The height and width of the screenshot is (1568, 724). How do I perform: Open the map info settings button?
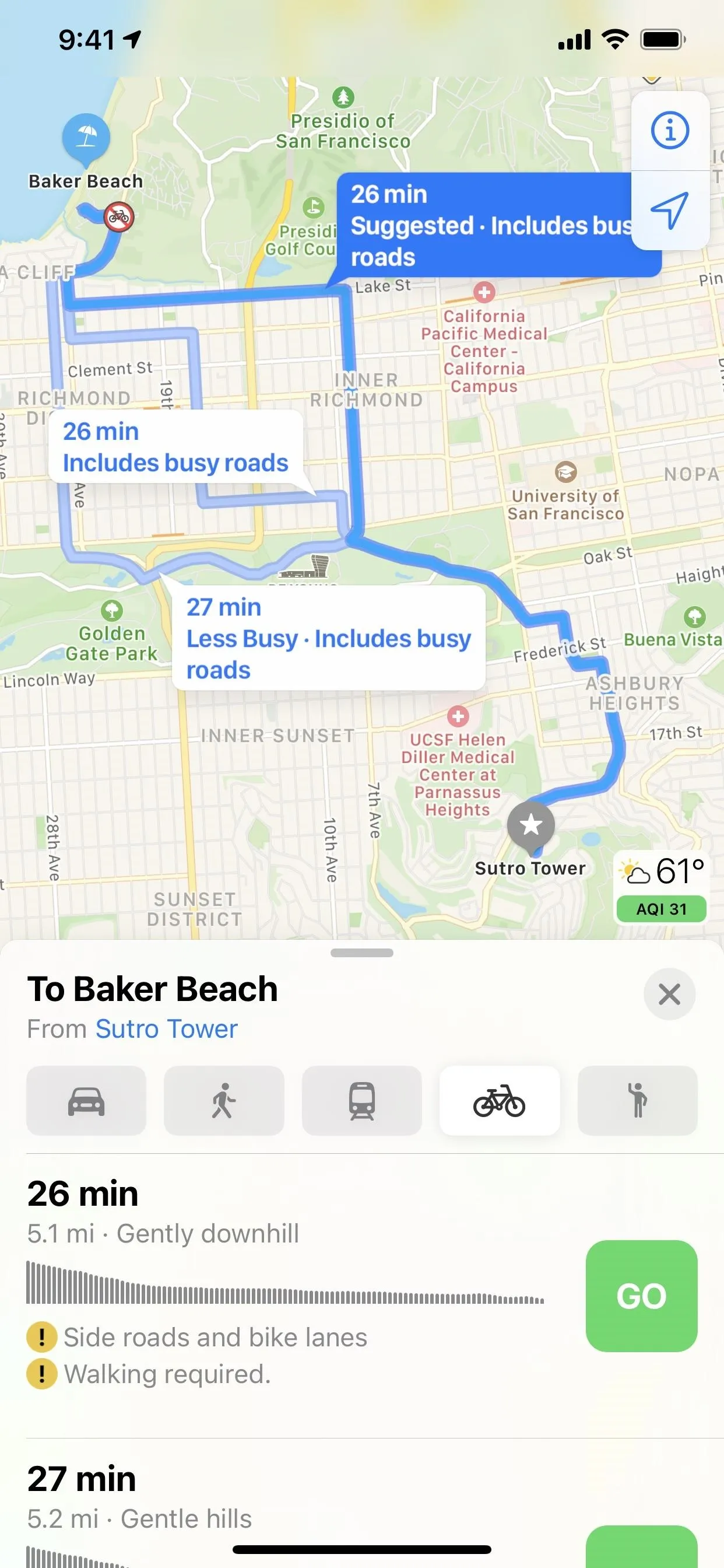coord(670,130)
